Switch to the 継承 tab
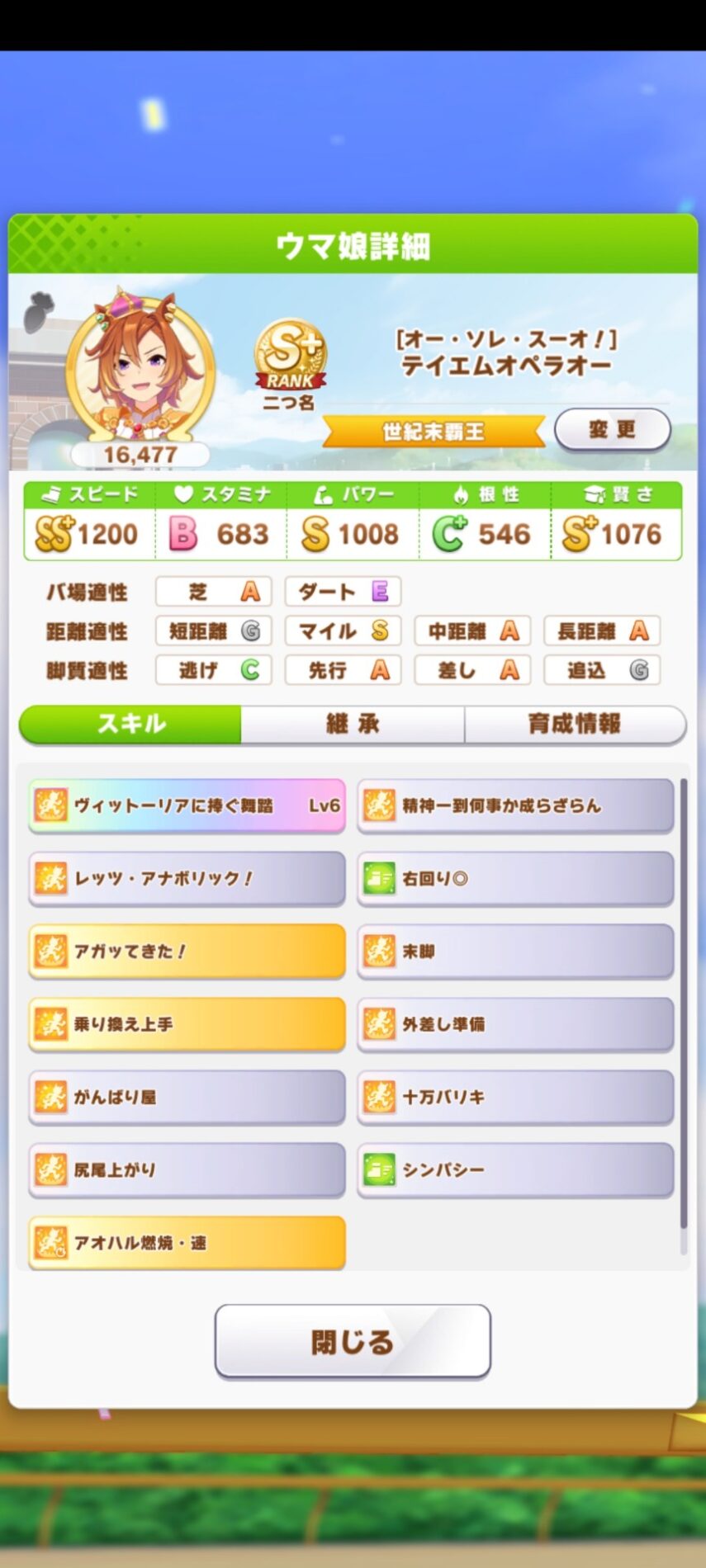The image size is (706, 1568). tap(353, 724)
